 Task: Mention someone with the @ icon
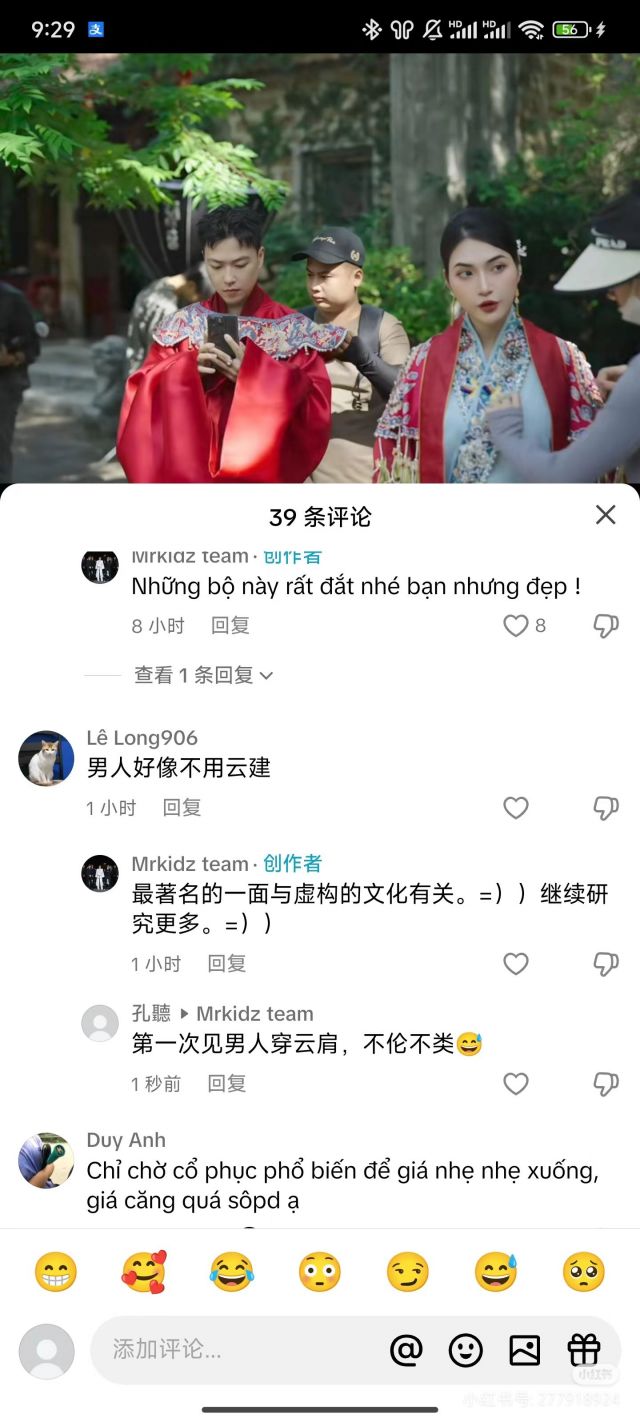[x=406, y=1350]
